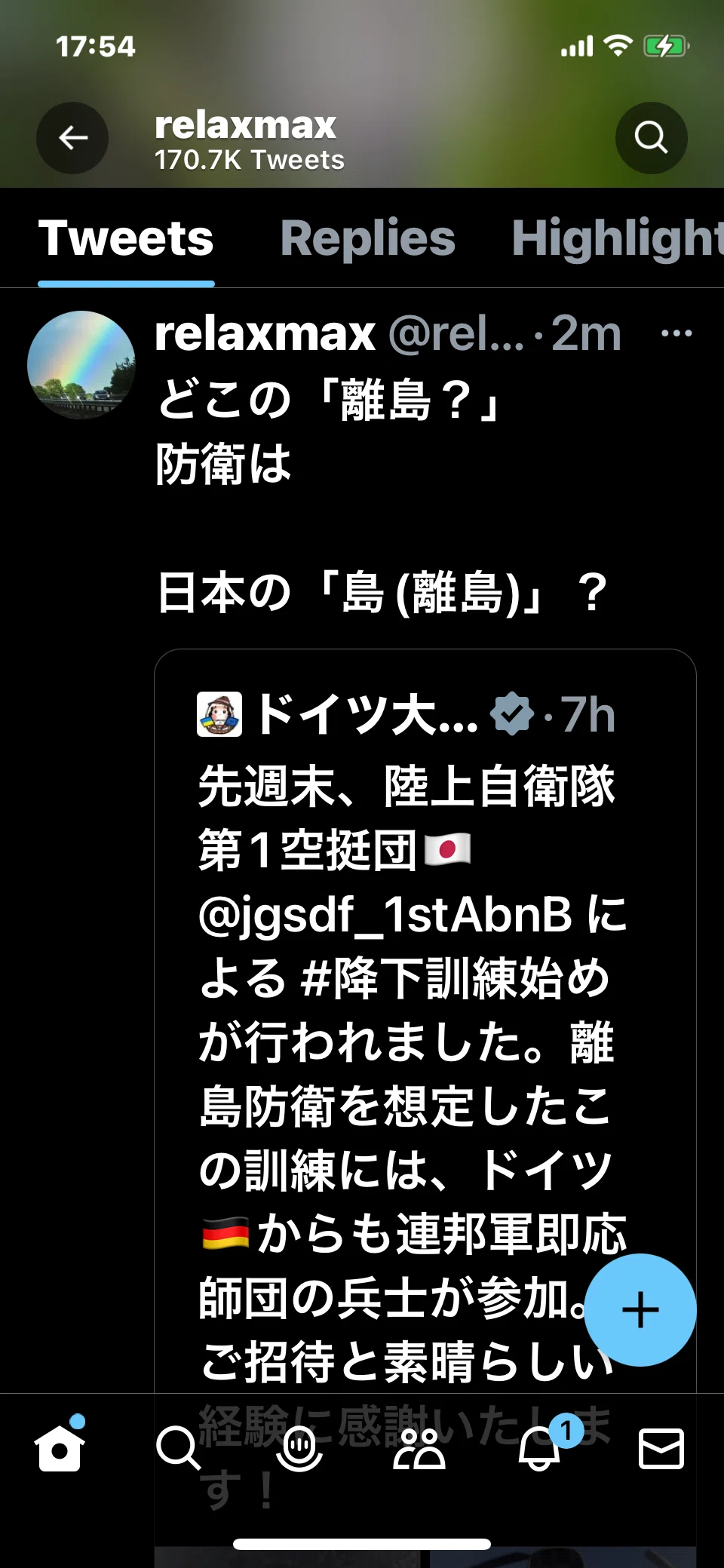Select the Tweets tab

(126, 238)
